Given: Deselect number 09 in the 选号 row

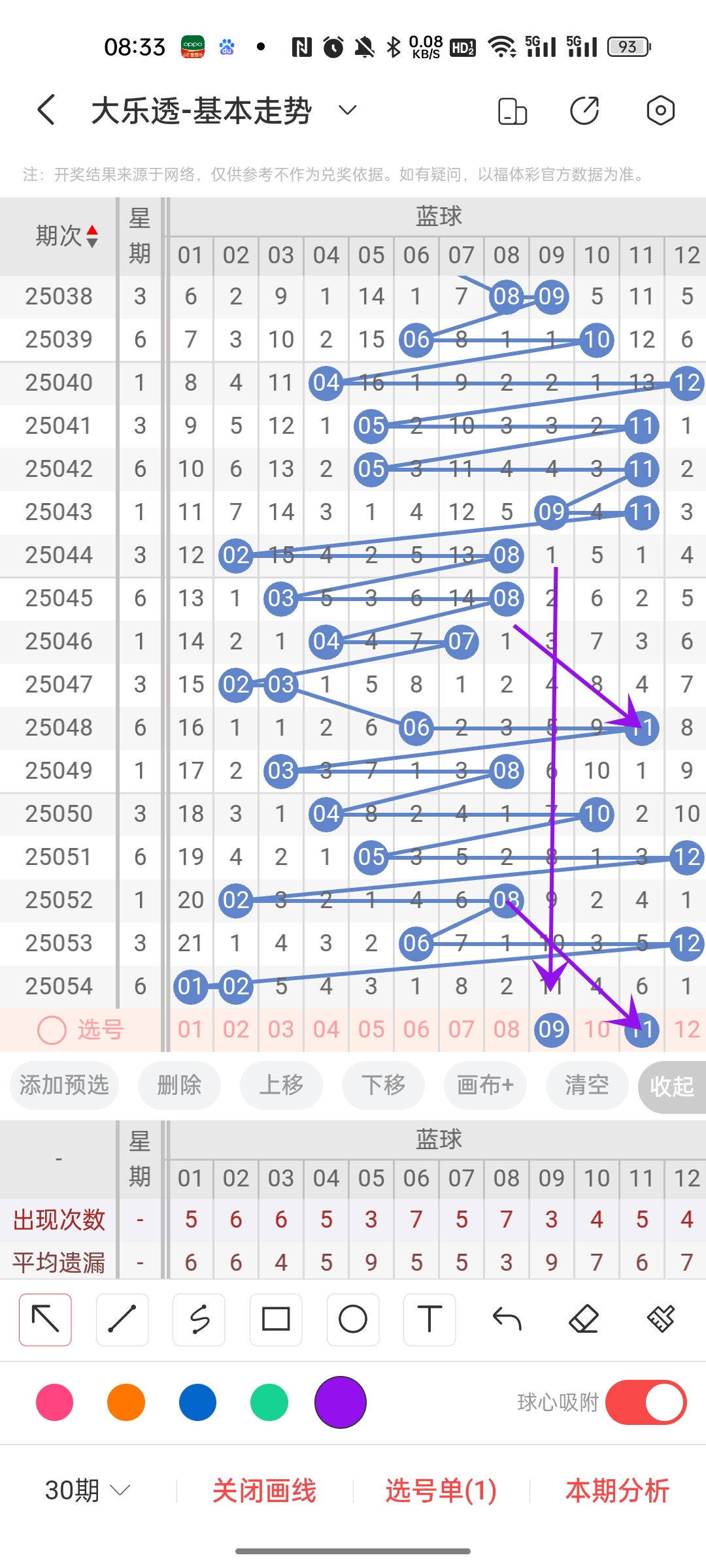Looking at the screenshot, I should 551,1028.
